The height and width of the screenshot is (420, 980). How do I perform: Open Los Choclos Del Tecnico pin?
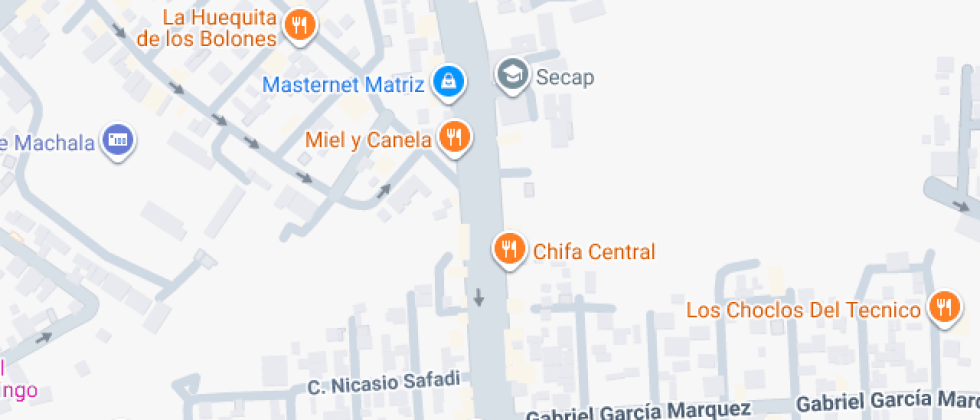[943, 308]
